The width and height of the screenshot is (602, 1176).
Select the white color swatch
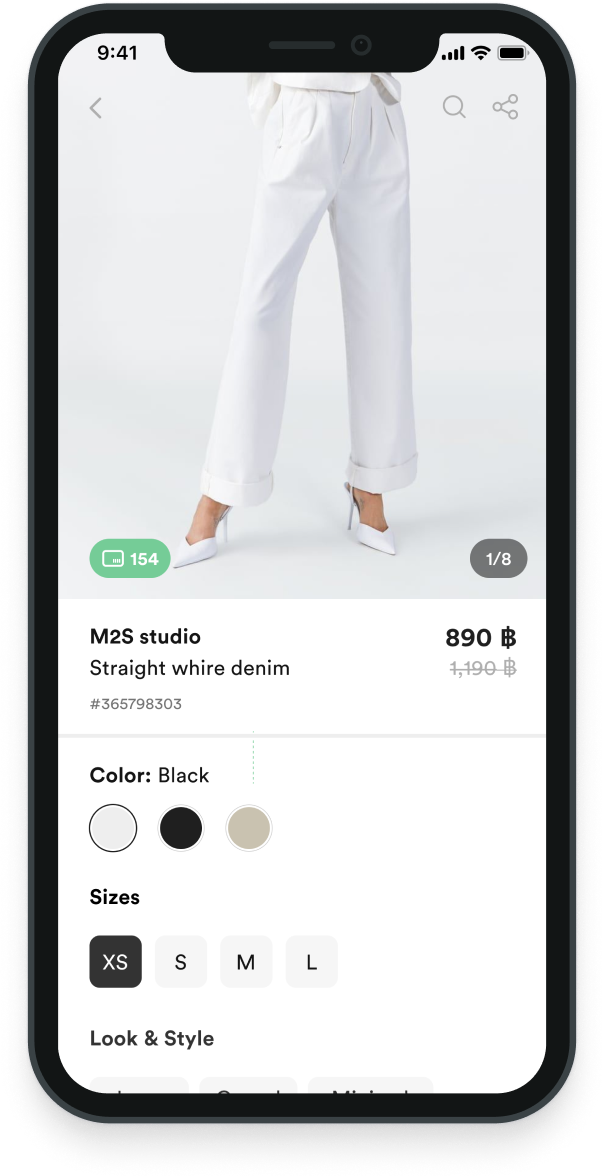113,828
